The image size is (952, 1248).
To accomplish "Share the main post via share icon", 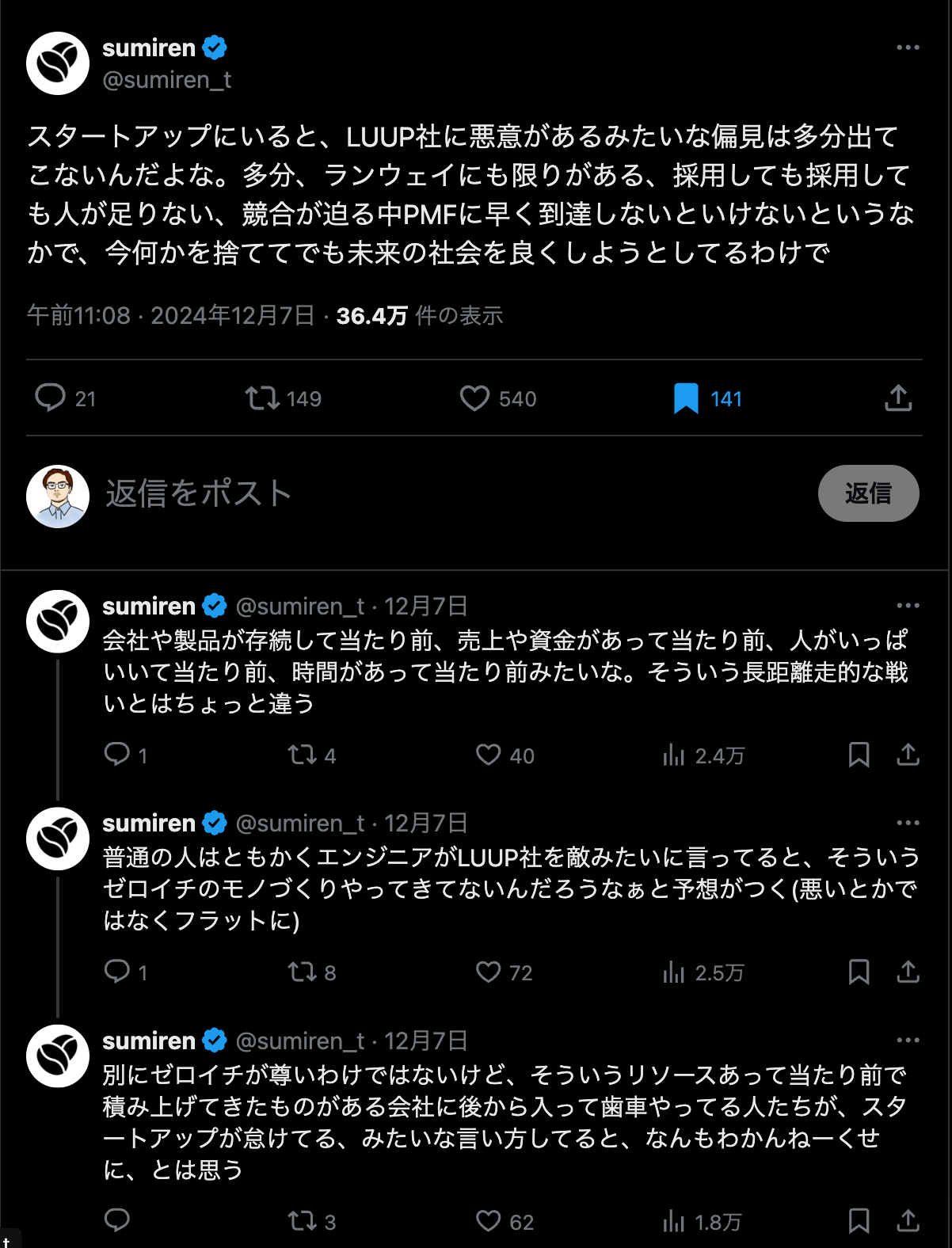I will pyautogui.click(x=898, y=398).
